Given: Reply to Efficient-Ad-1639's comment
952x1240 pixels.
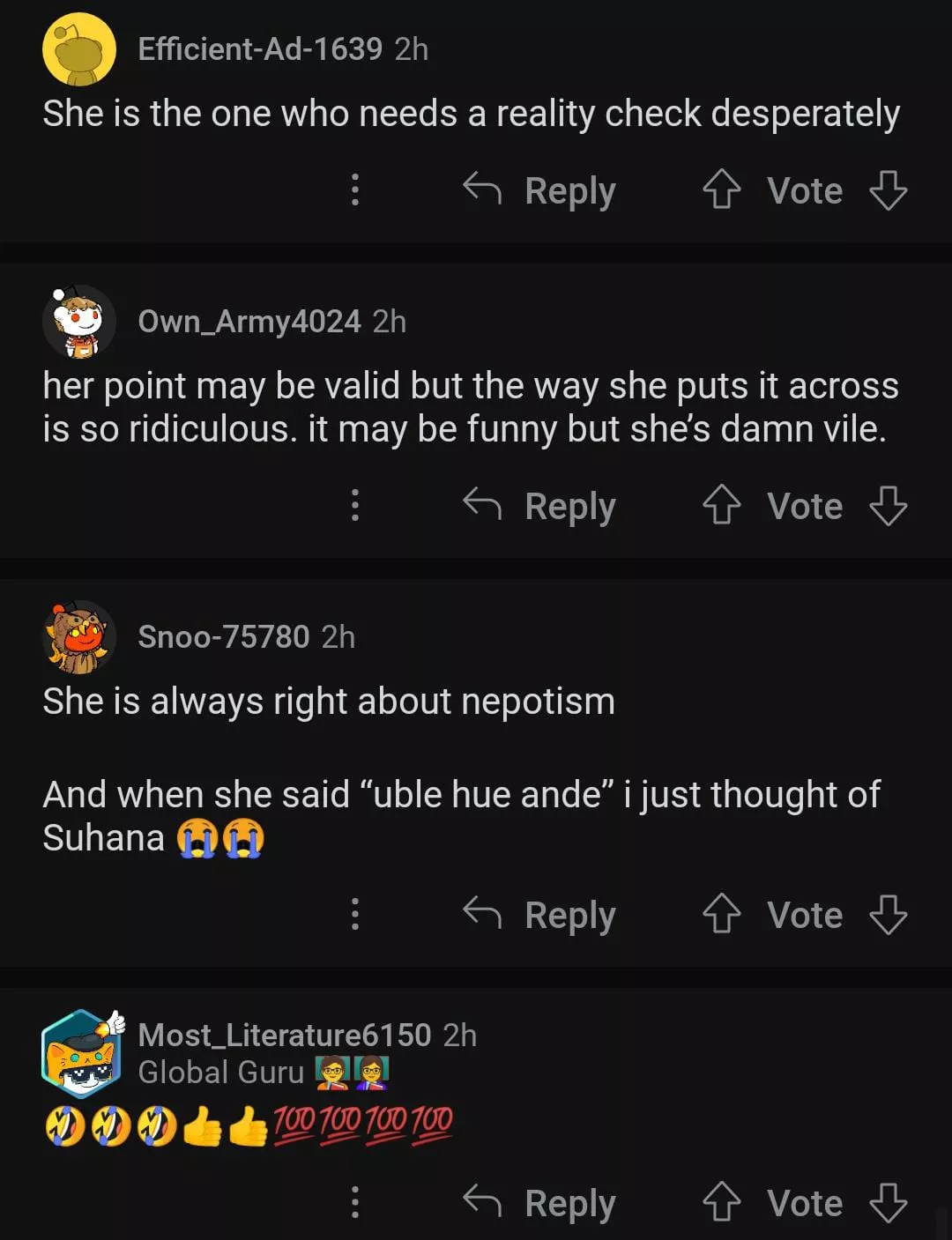Looking at the screenshot, I should coord(540,190).
